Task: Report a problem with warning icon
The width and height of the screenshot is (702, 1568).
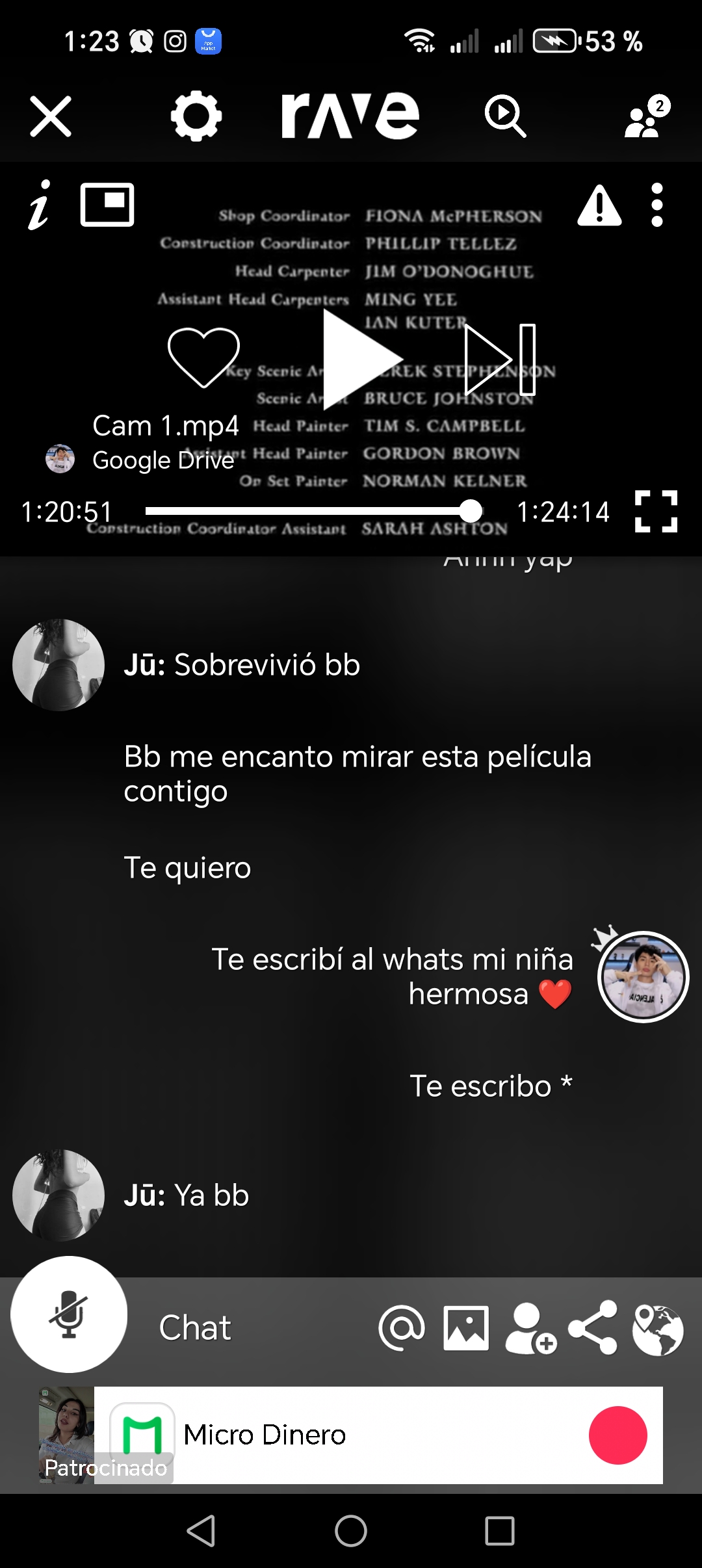Action: (599, 205)
